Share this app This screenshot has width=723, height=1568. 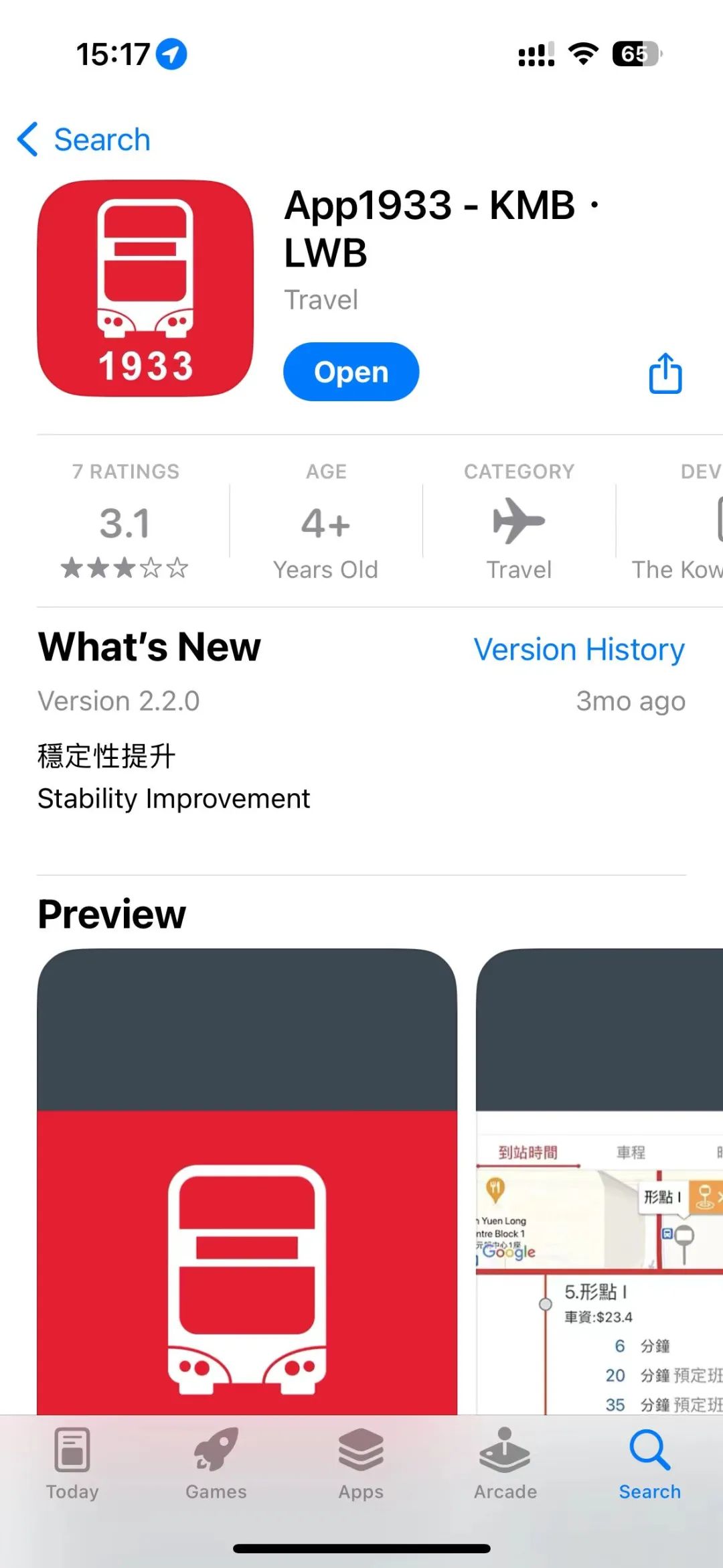pos(665,373)
